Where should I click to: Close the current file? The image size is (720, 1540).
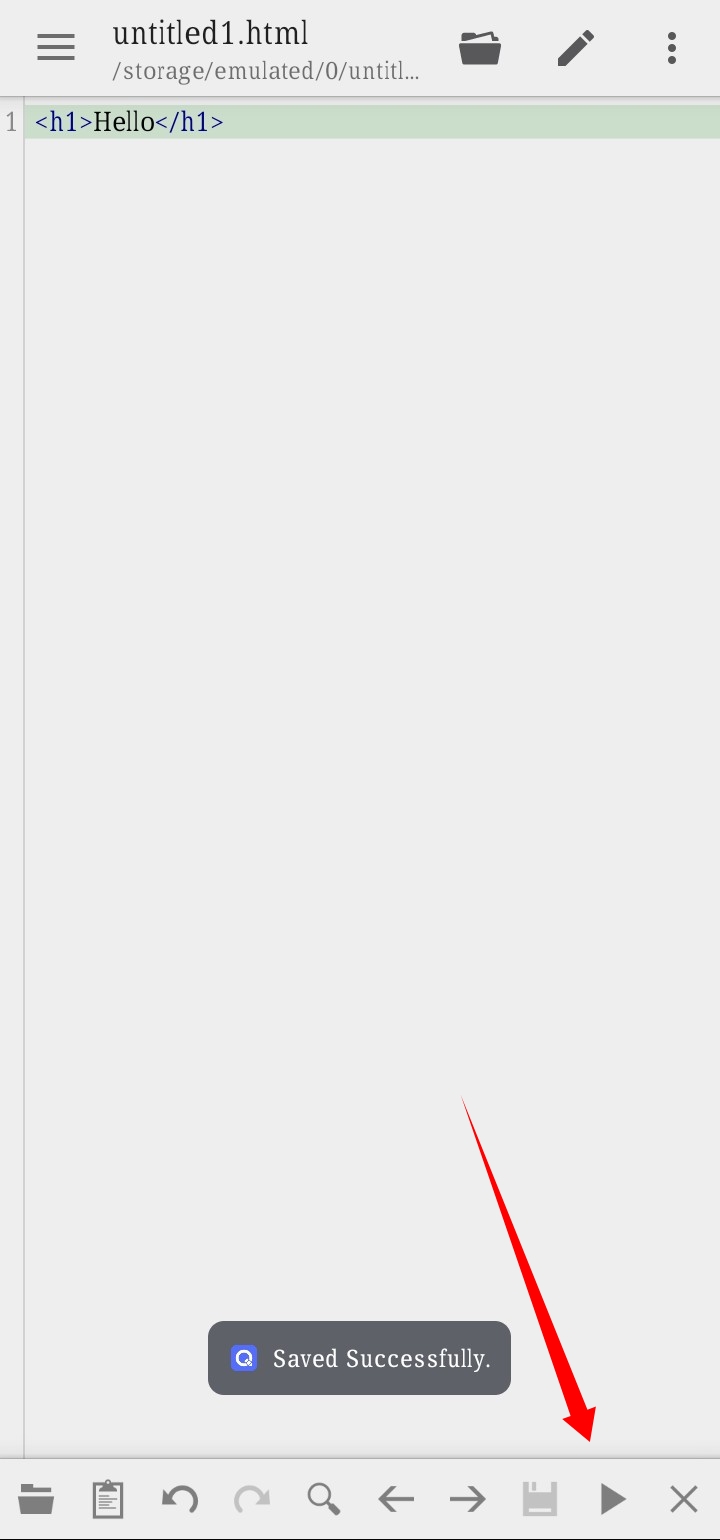[x=684, y=1499]
